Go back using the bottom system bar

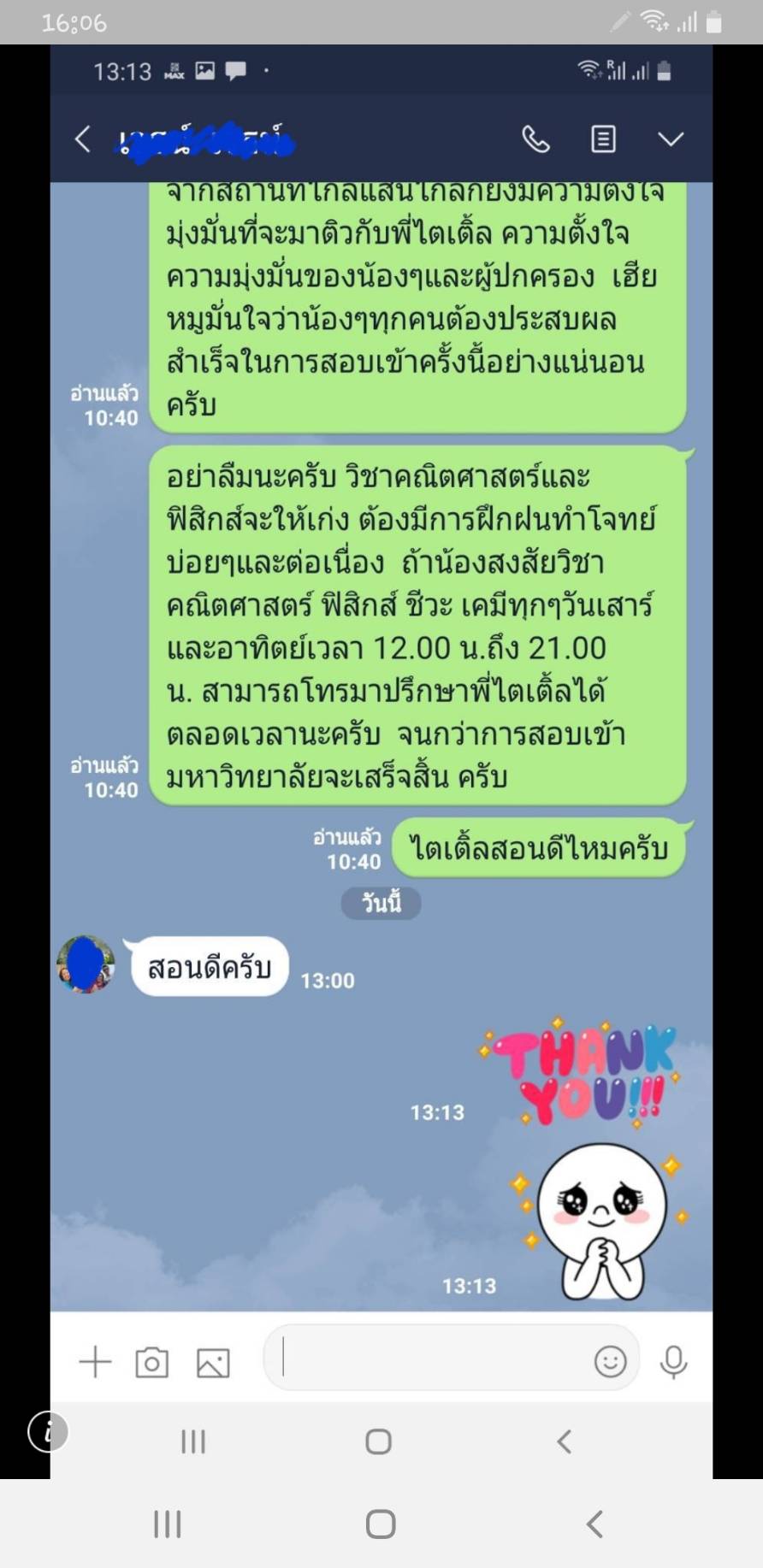pos(594,1524)
